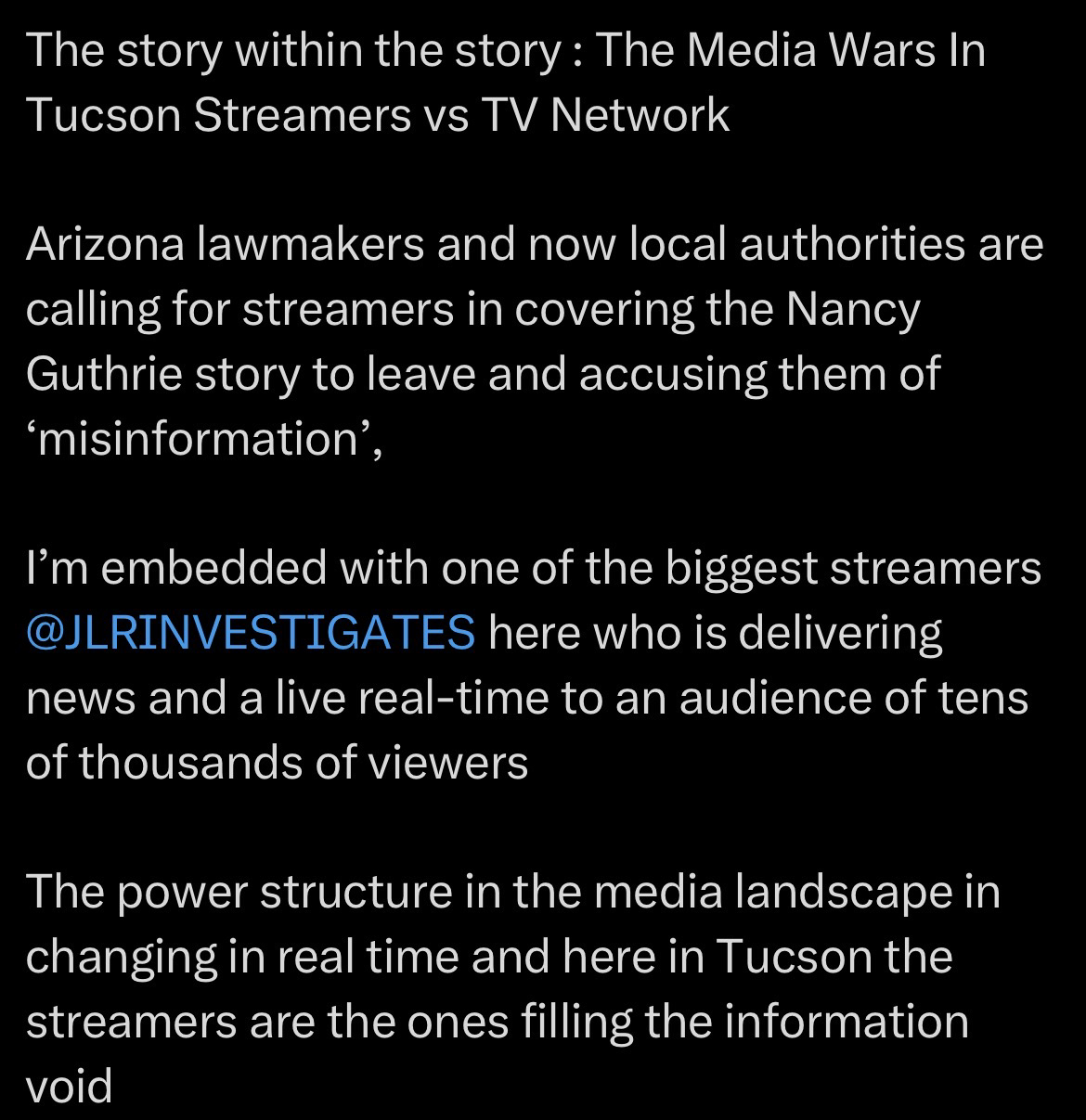
Task: Open the @JLRINVESTIGATES profile mention
Action: coord(251,634)
